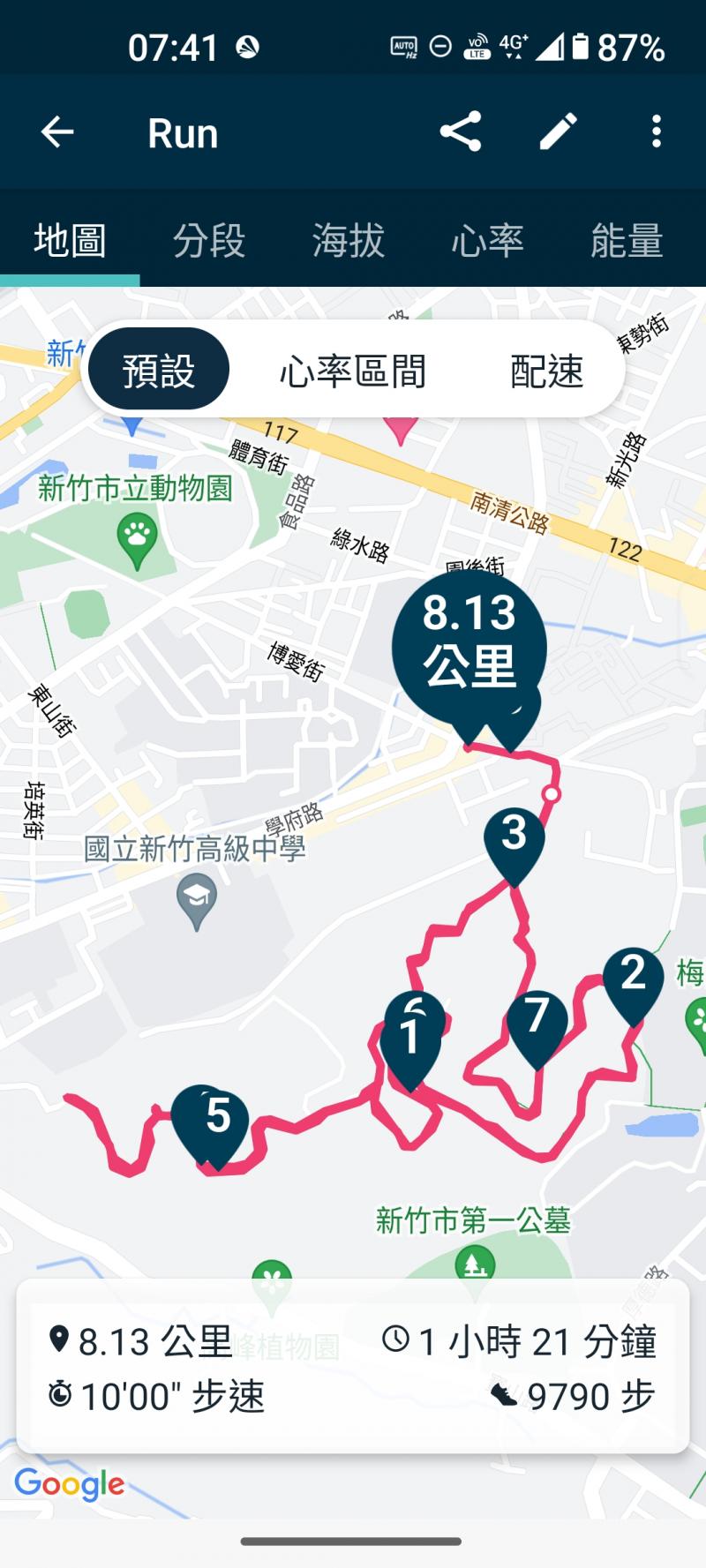This screenshot has height=1568, width=706.
Task: Tap kilometer marker 7 on the route
Action: 537,1018
